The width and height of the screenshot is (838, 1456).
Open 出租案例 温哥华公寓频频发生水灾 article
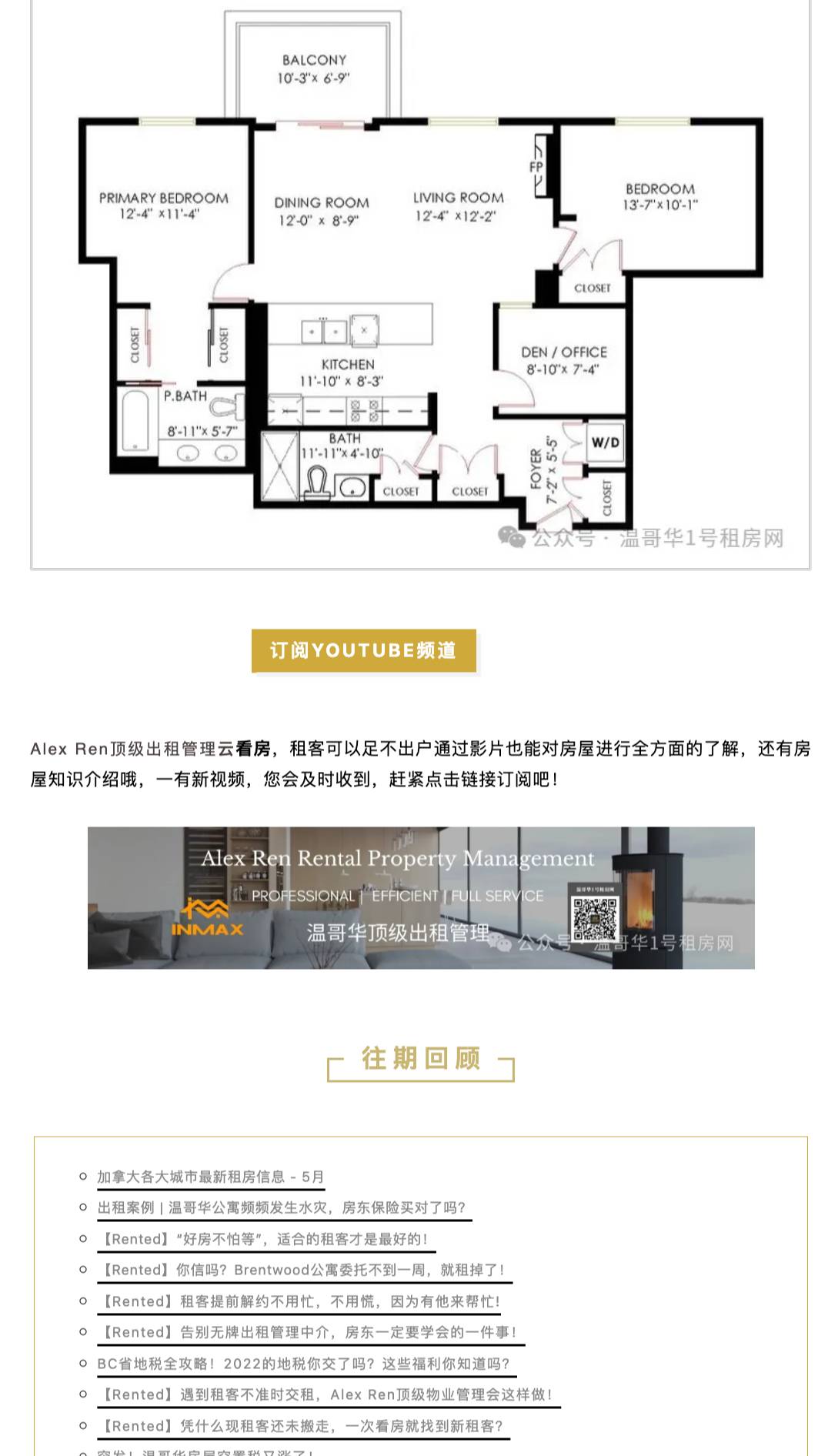tap(282, 1208)
